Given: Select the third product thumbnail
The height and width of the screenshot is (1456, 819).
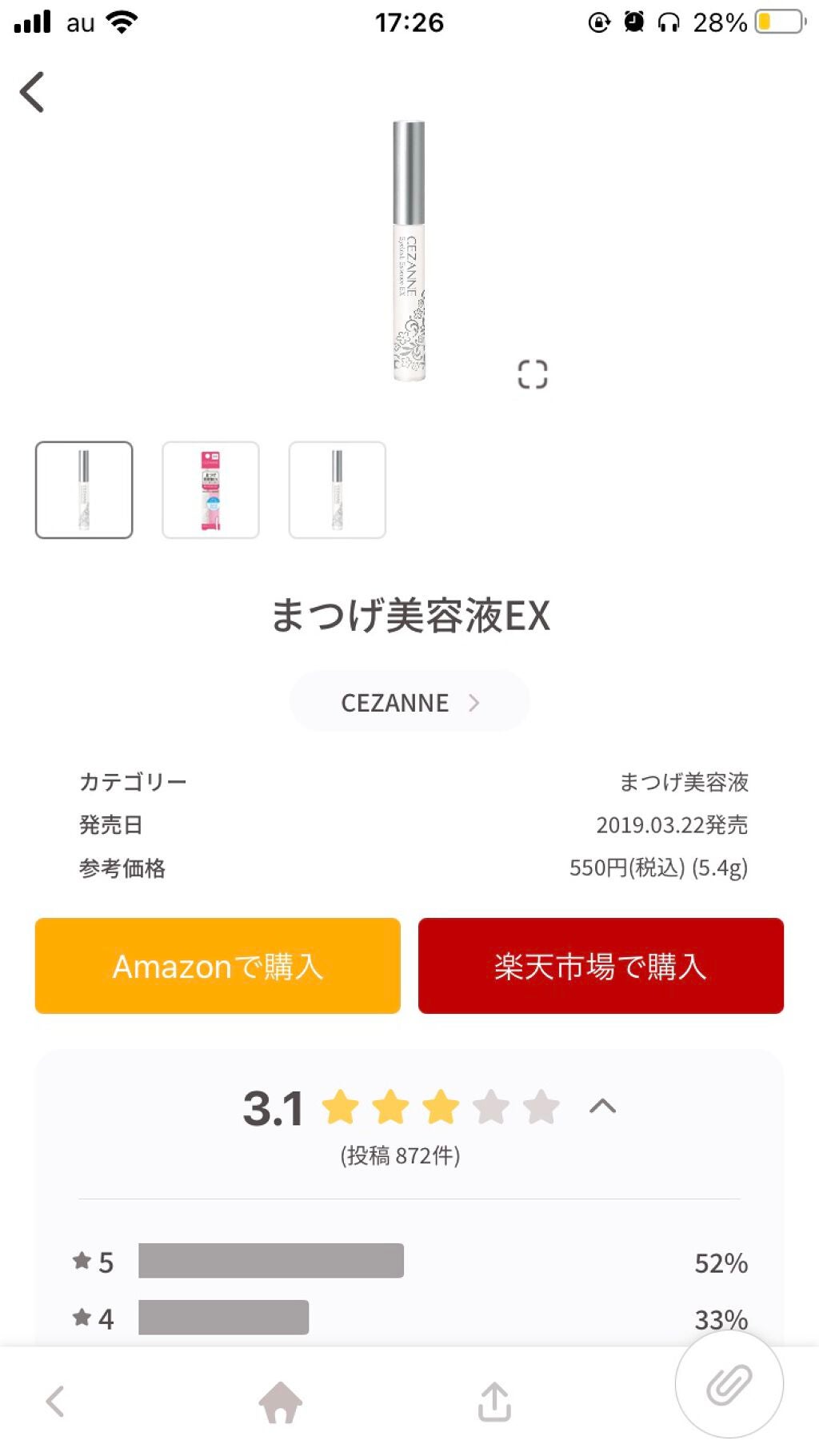Looking at the screenshot, I should point(337,489).
